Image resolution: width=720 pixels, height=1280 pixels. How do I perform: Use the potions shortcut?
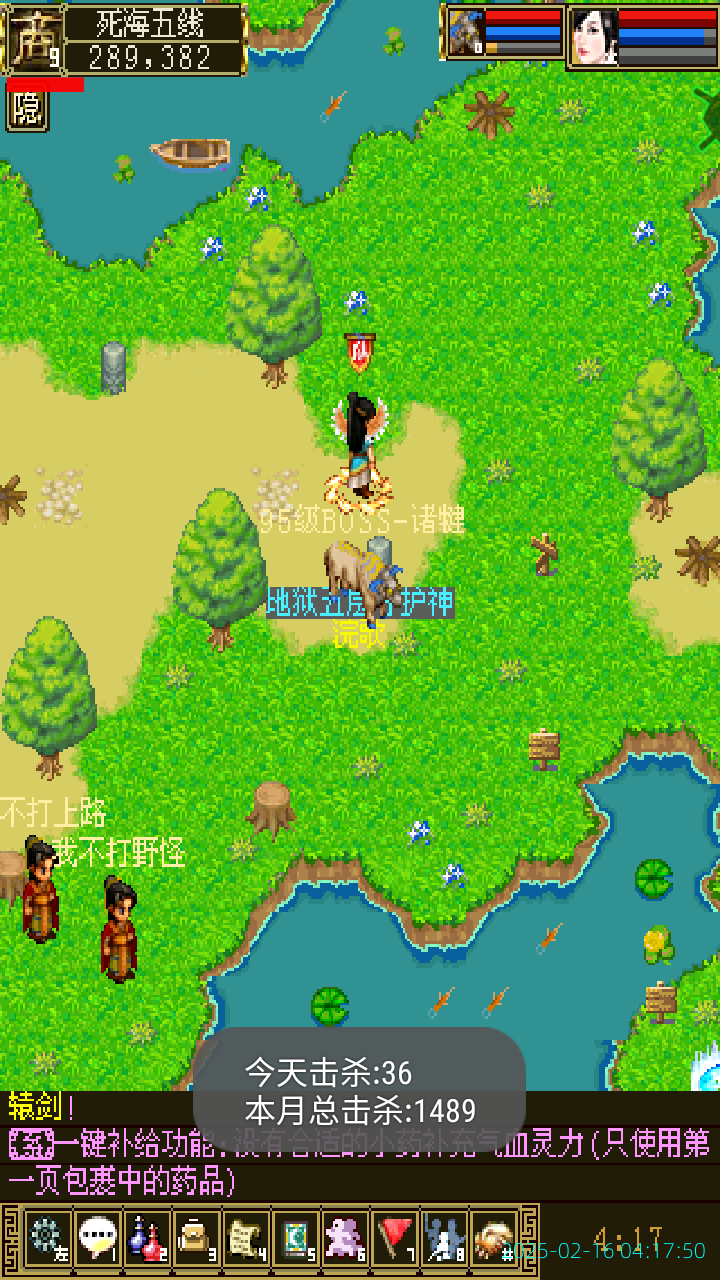(x=146, y=1237)
